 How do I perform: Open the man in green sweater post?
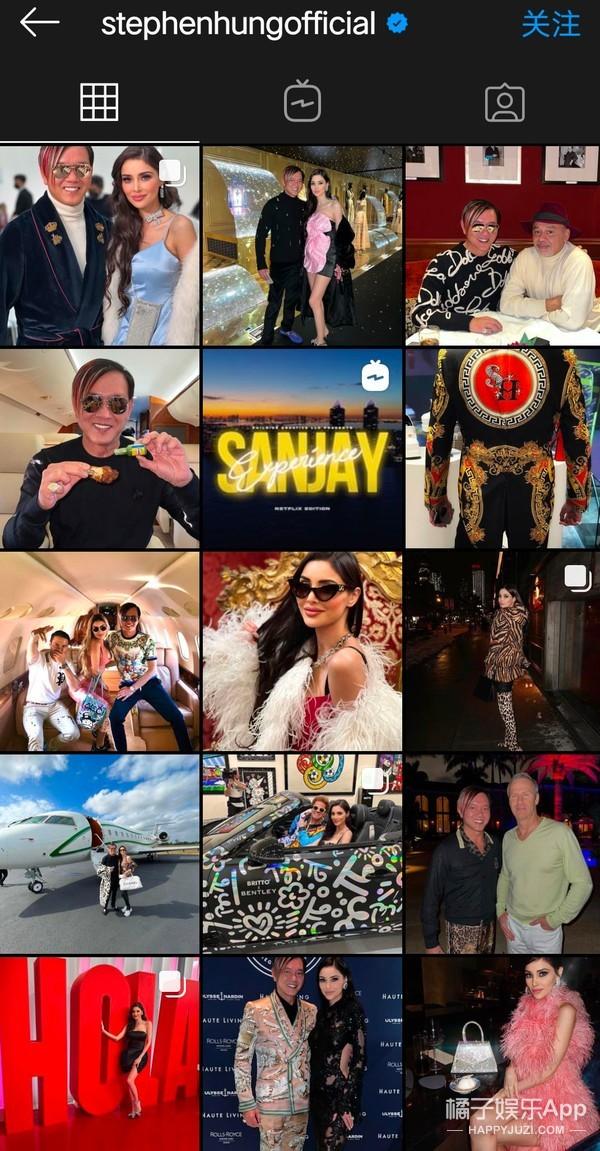[x=503, y=854]
